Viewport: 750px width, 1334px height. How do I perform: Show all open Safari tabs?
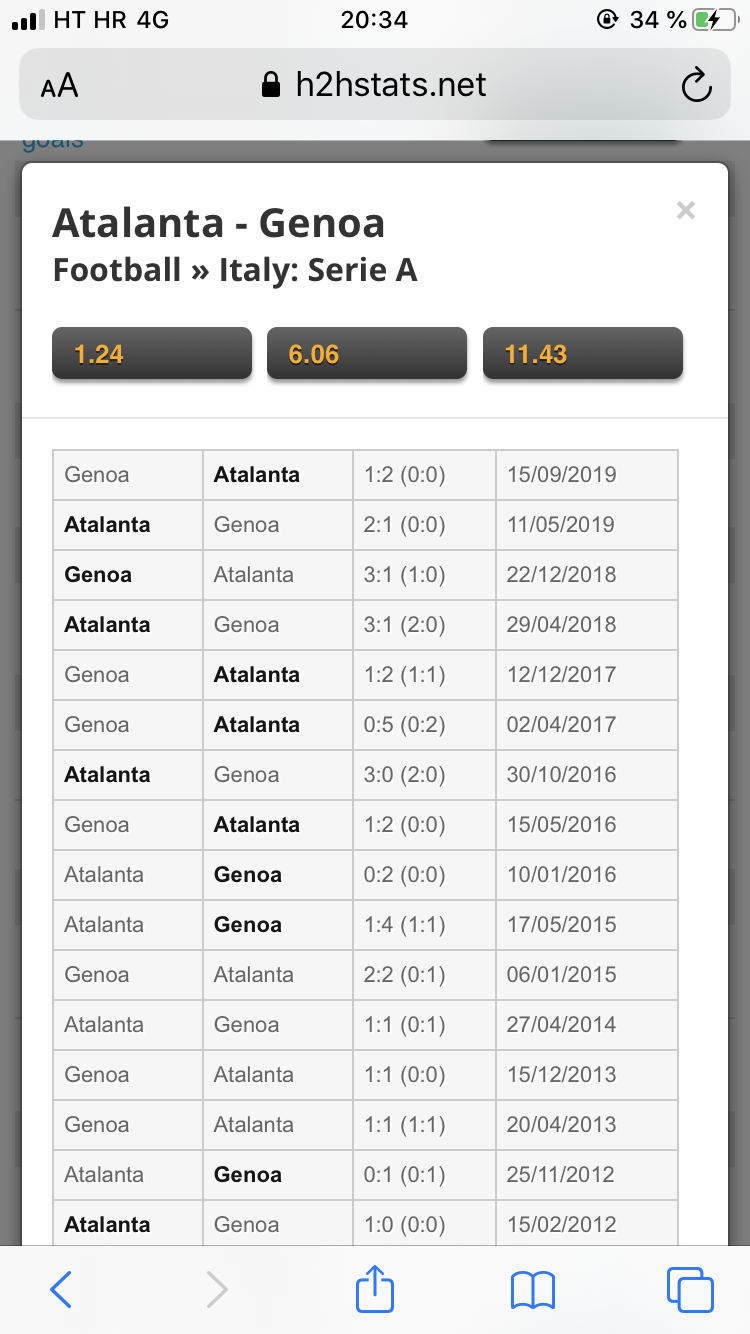click(x=690, y=1290)
